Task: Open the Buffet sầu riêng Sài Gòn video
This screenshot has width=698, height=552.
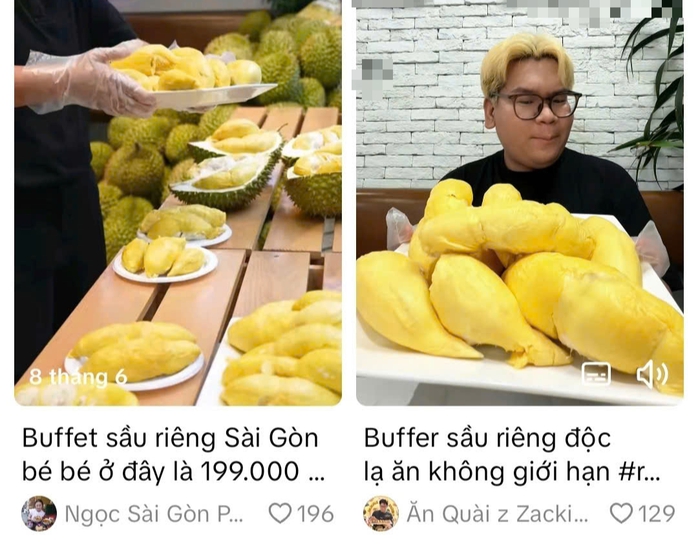Action: [x=178, y=200]
